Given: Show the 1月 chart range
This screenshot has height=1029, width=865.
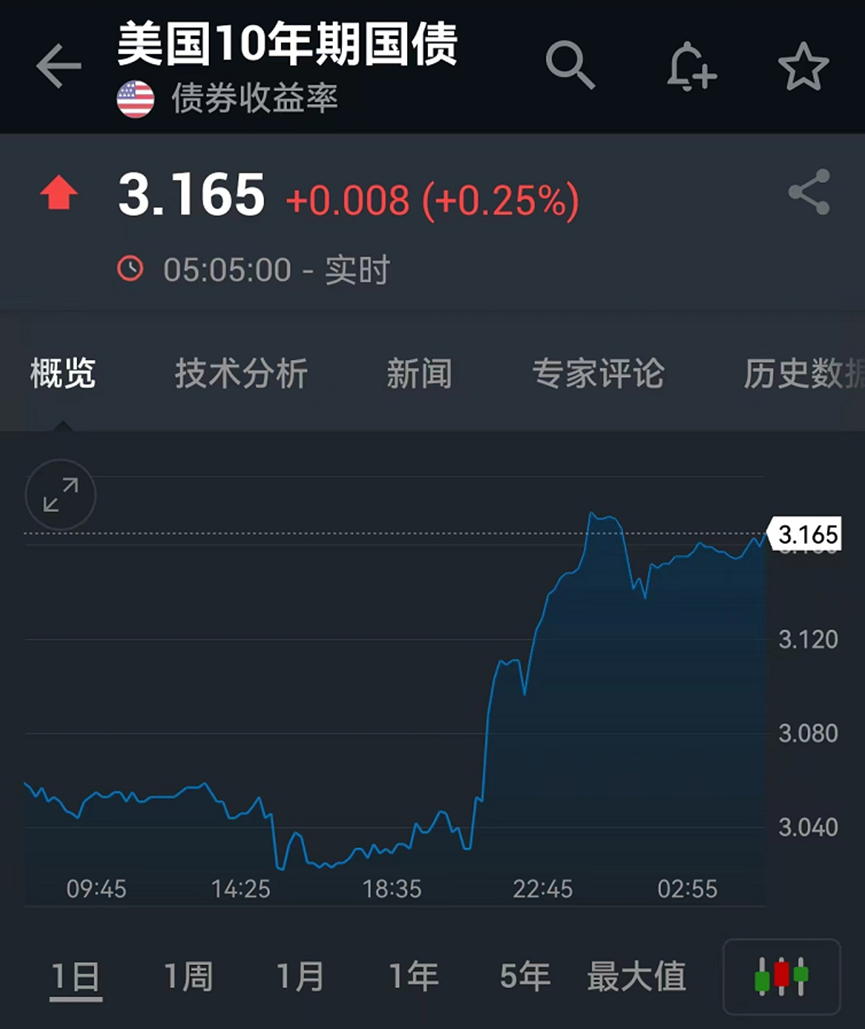Looking at the screenshot, I should coord(300,976).
